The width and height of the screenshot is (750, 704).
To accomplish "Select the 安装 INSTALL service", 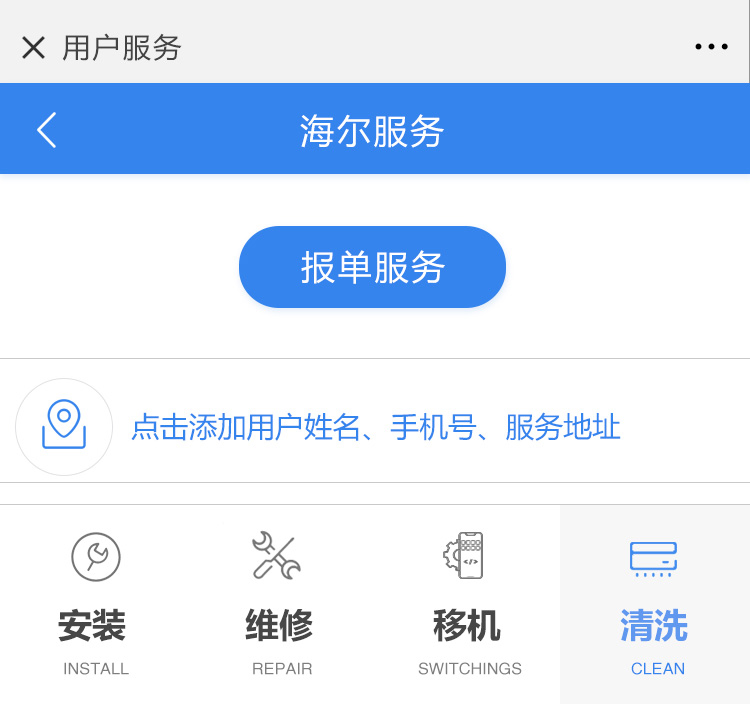I will coord(95,604).
